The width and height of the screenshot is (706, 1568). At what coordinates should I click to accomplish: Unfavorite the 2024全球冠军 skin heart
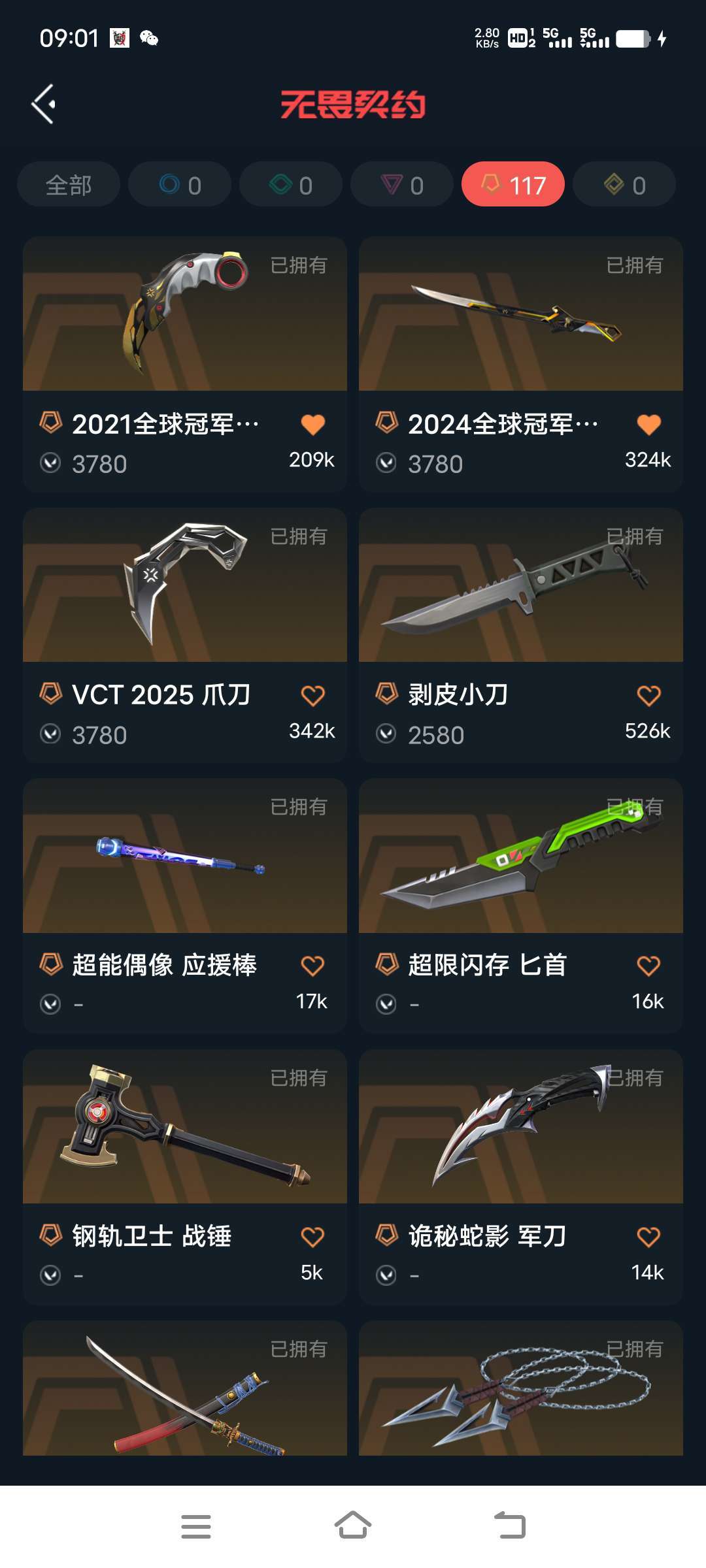(x=648, y=425)
